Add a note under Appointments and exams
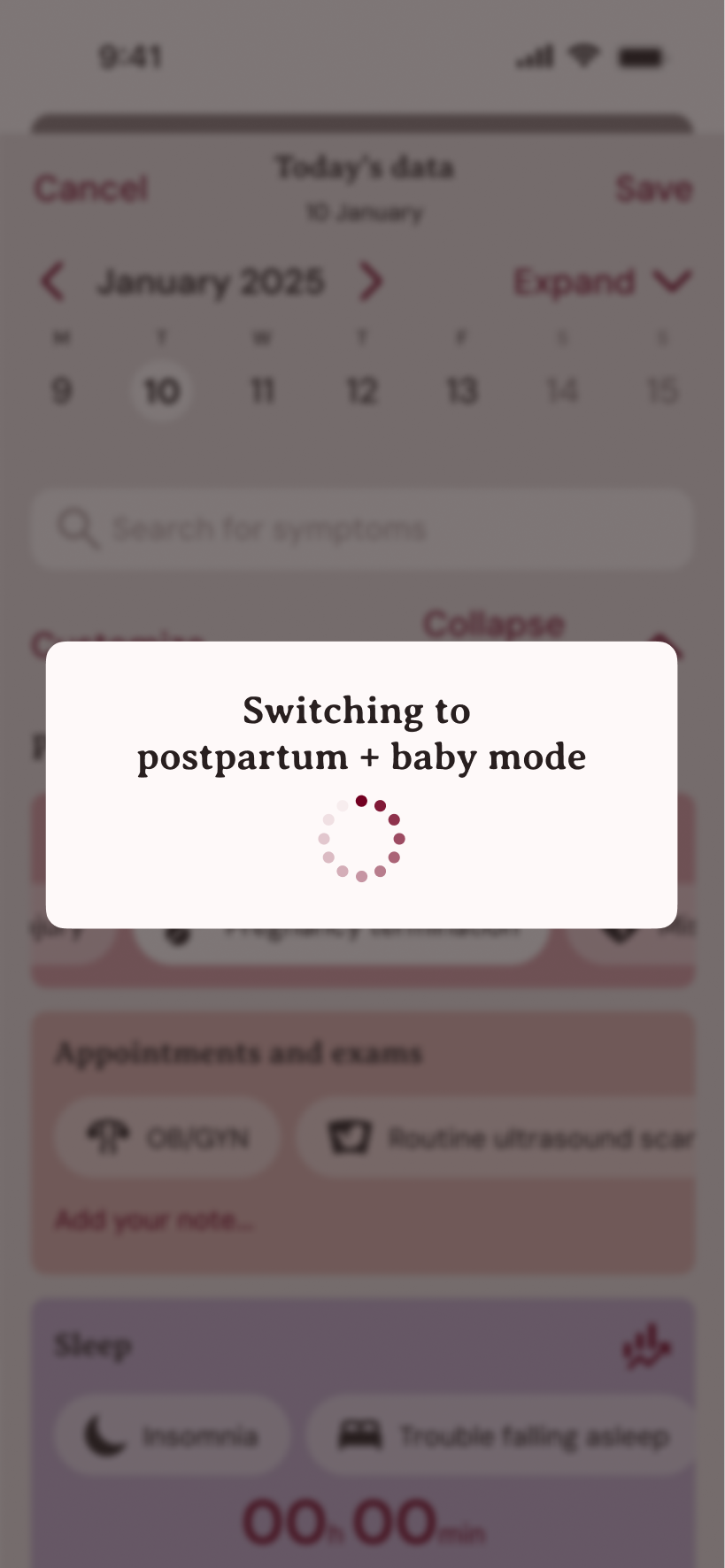Screen dimensions: 725x1568 click(155, 1220)
